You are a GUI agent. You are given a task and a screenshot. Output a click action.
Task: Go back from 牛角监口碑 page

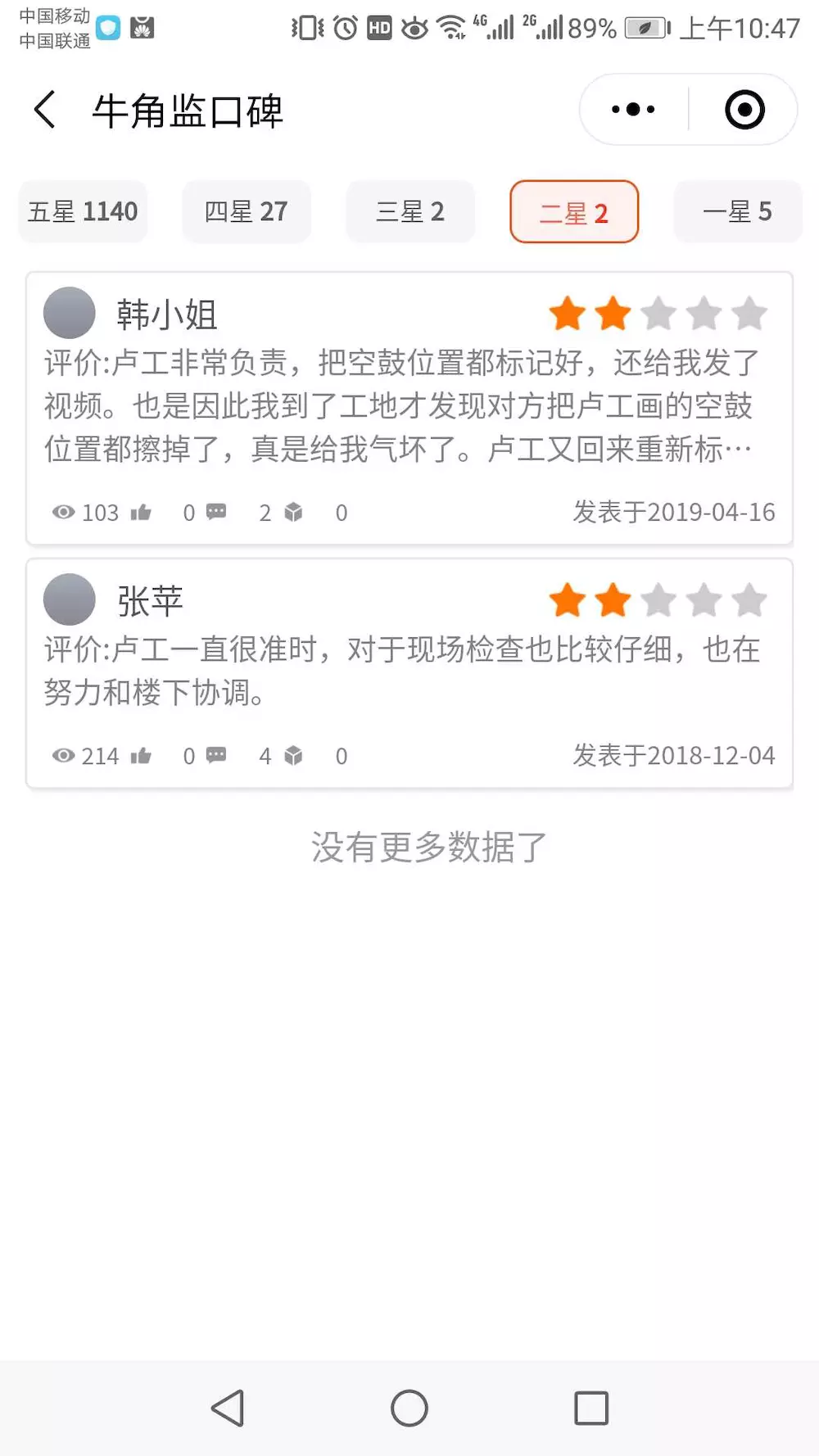coord(45,110)
